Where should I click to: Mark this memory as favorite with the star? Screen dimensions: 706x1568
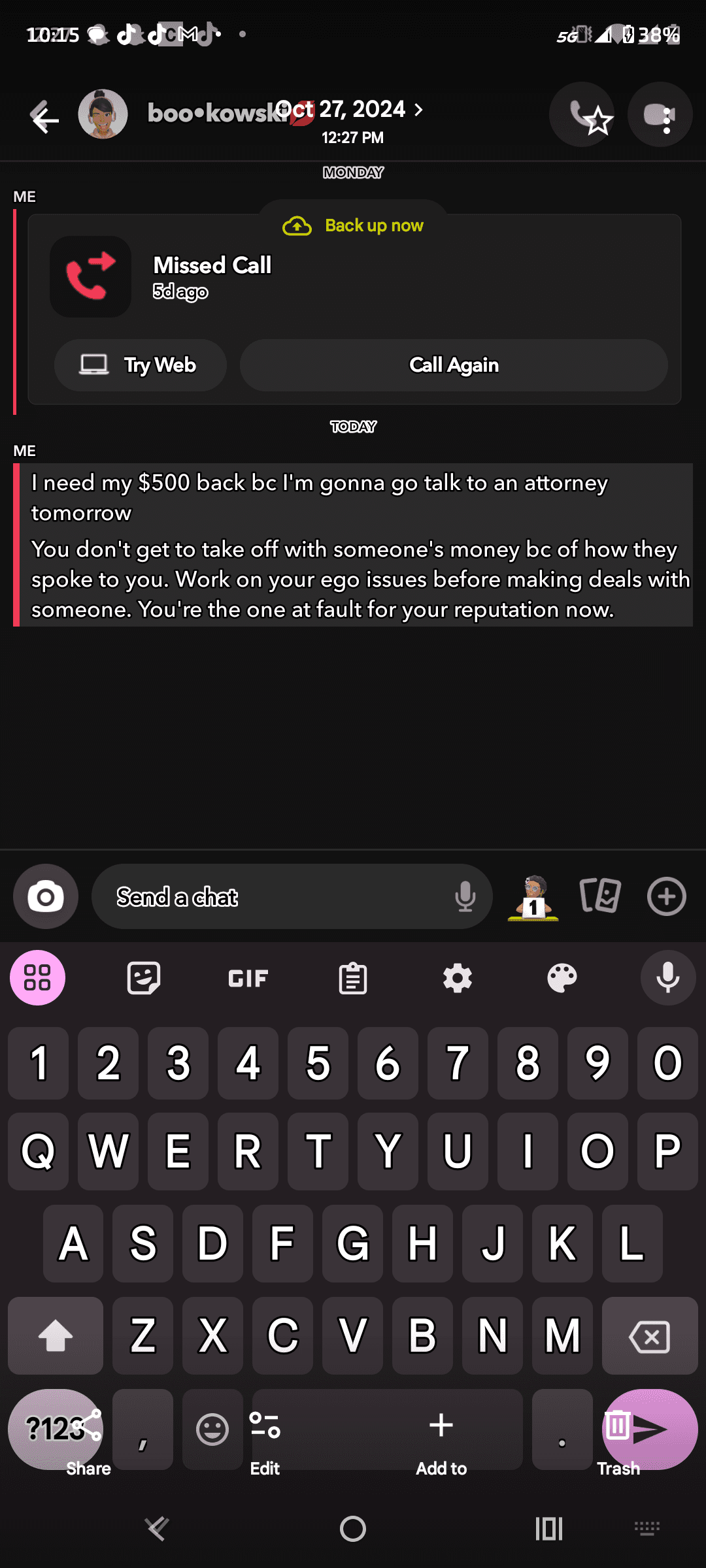(598, 121)
